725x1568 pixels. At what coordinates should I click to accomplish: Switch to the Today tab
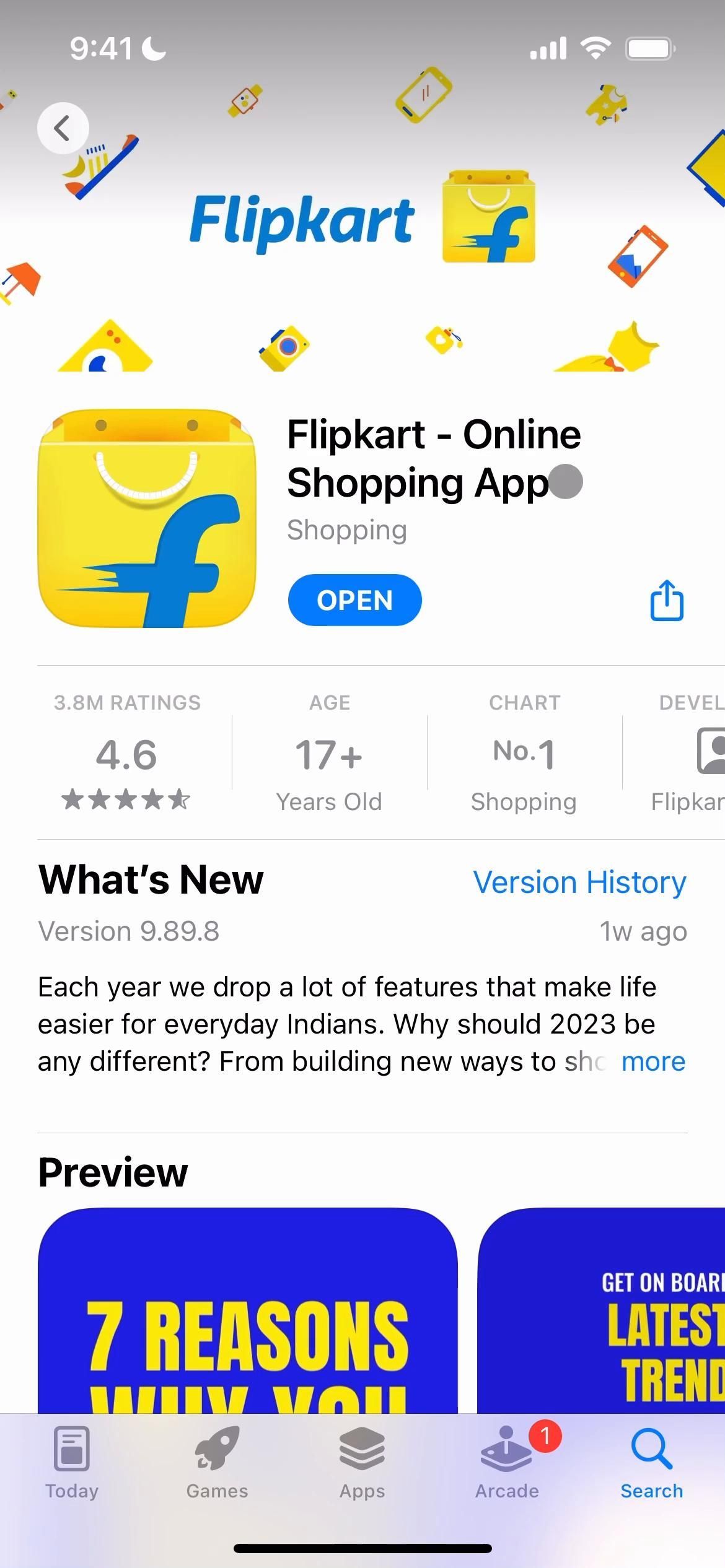pyautogui.click(x=72, y=1463)
